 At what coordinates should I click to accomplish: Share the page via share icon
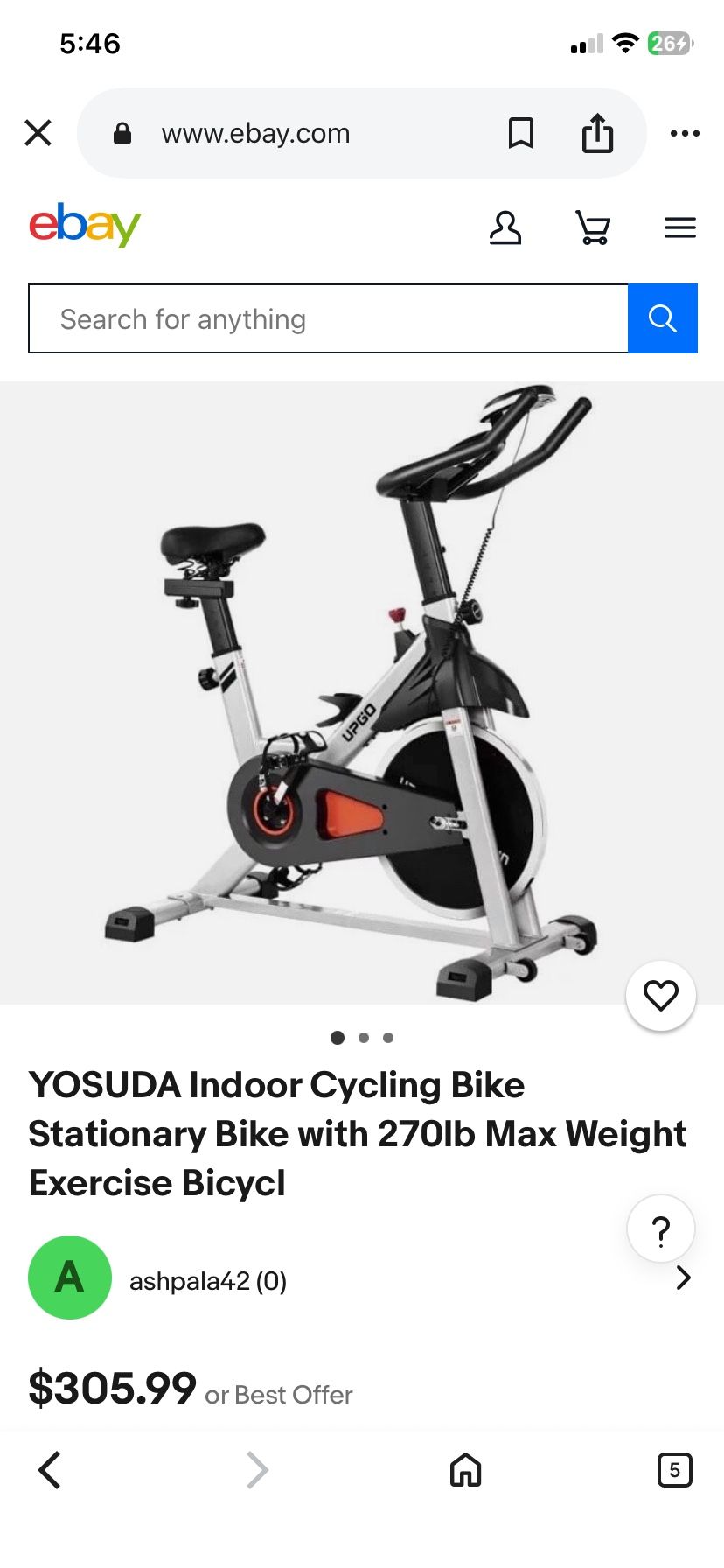597,133
